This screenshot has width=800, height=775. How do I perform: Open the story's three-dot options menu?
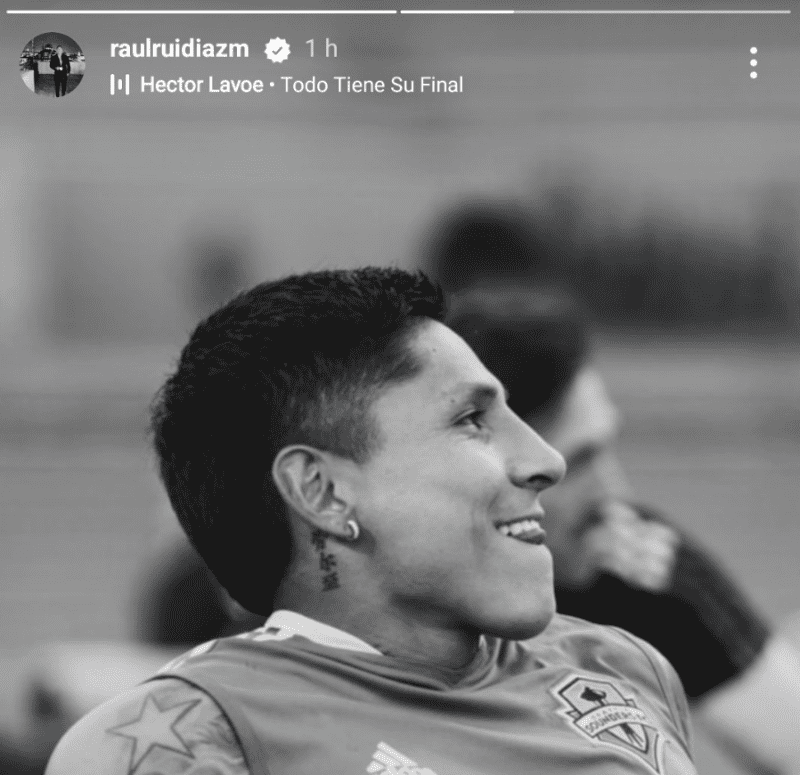click(x=753, y=63)
